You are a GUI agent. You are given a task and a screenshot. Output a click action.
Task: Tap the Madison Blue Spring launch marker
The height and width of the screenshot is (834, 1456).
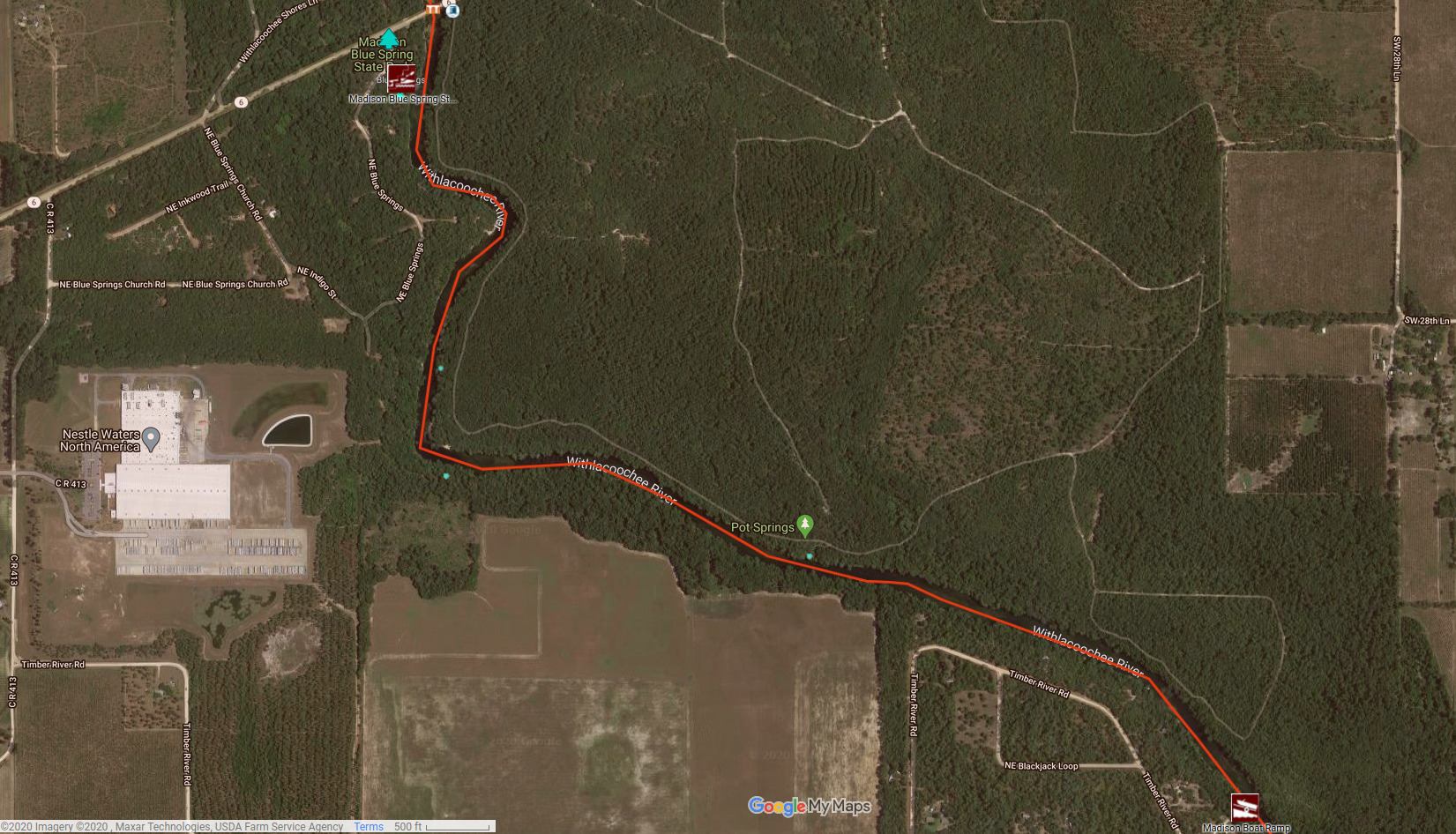click(402, 78)
